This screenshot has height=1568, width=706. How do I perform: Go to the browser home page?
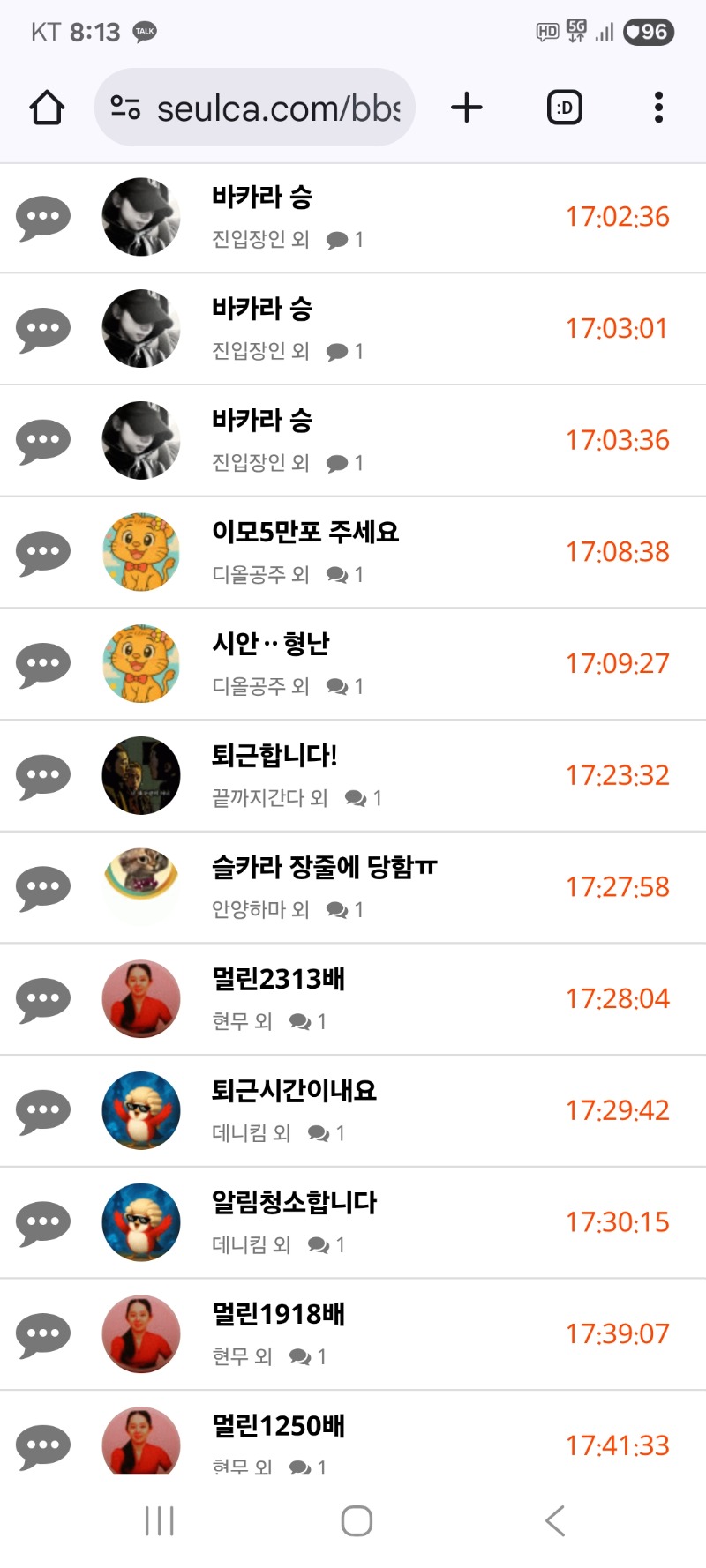(x=47, y=108)
